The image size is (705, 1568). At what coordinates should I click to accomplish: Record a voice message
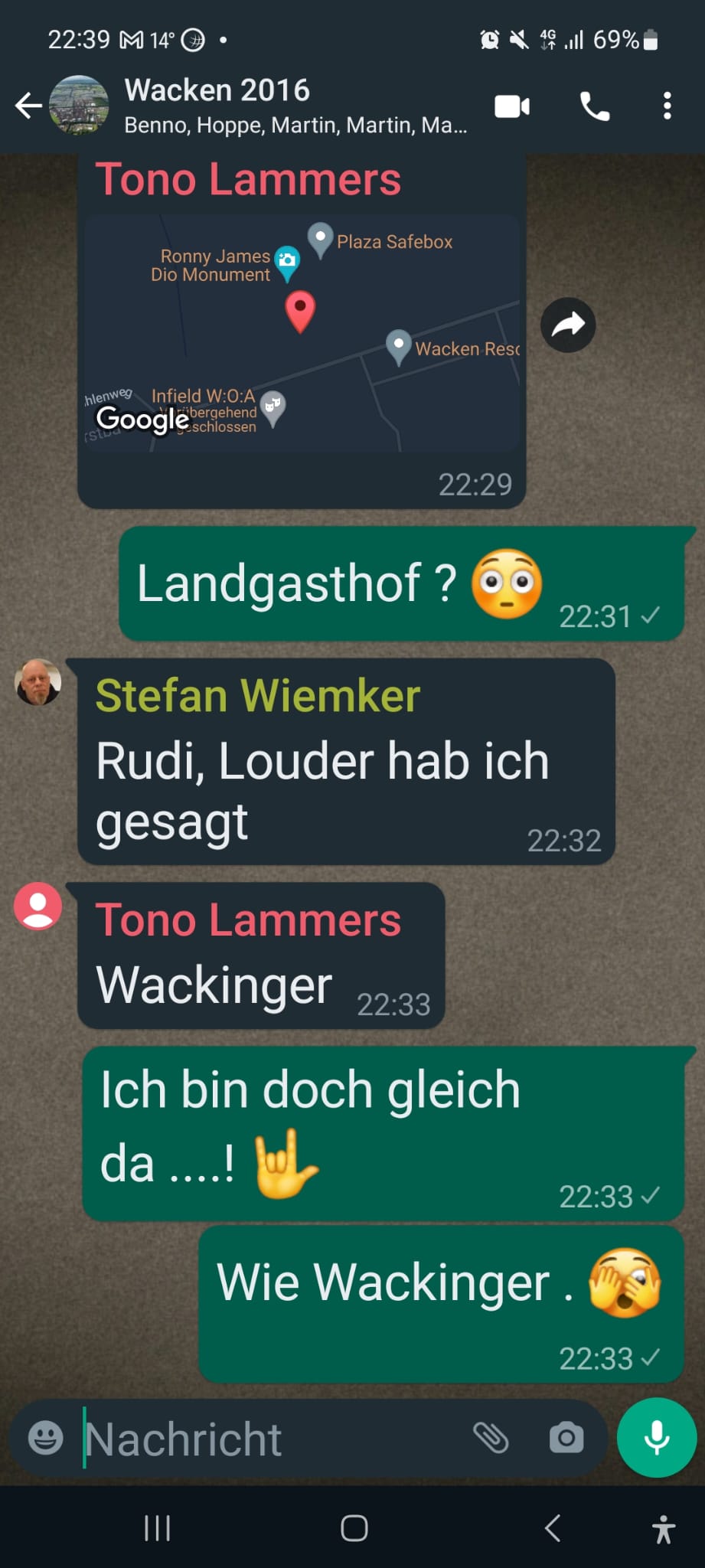tap(657, 1438)
